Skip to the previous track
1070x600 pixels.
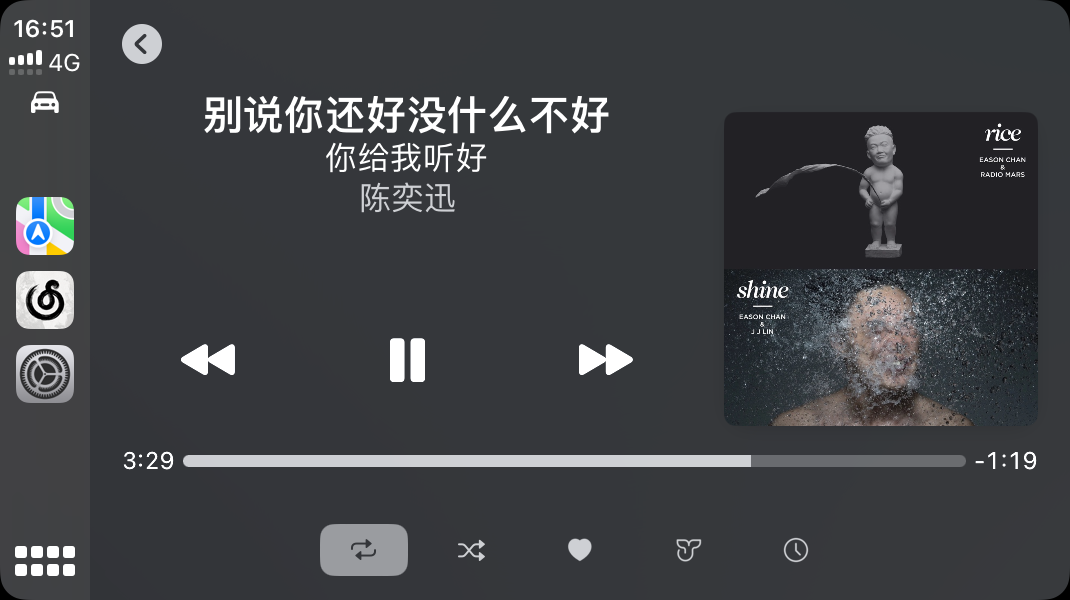click(208, 360)
